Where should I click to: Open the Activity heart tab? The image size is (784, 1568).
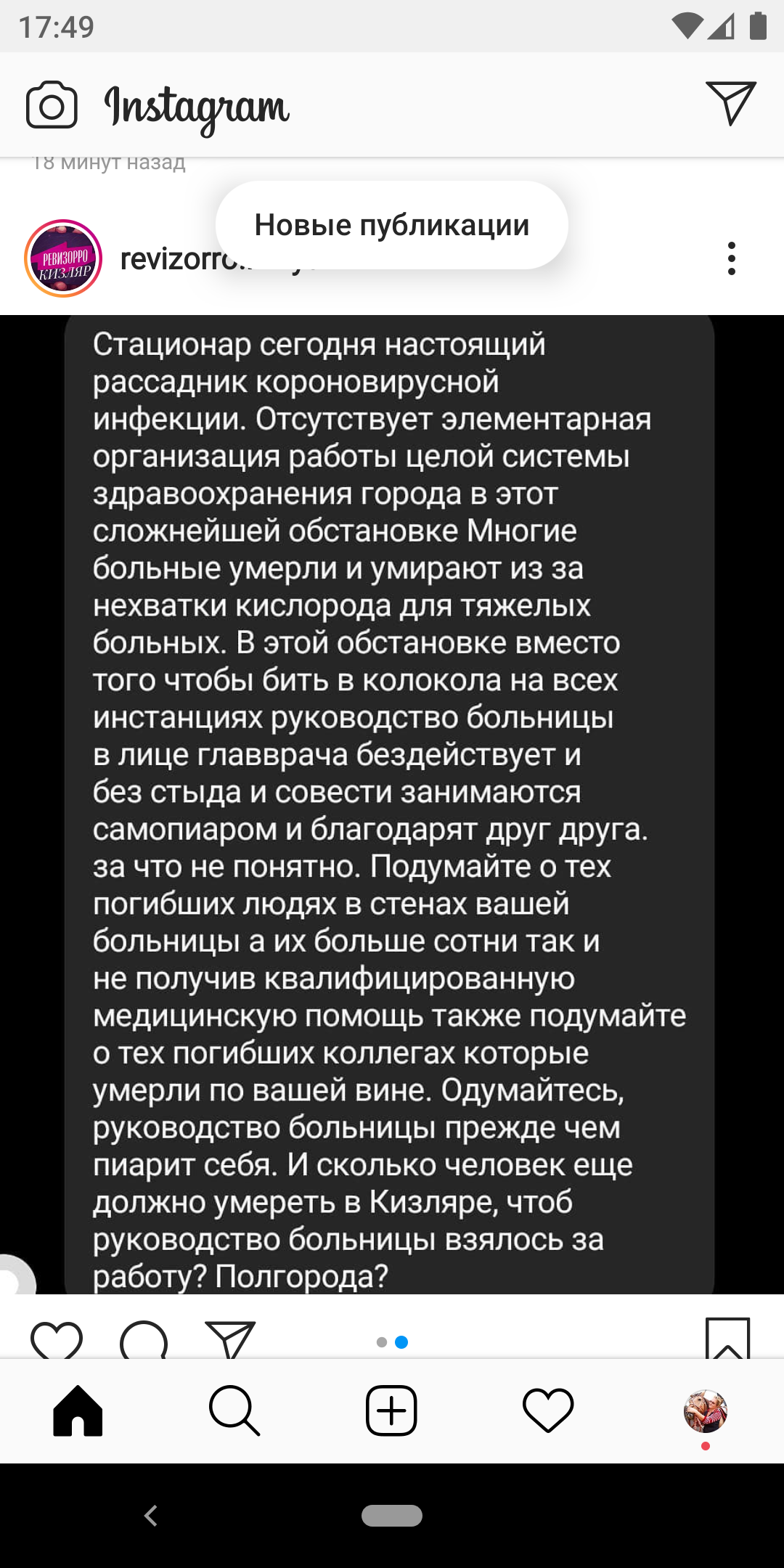[x=548, y=1410]
